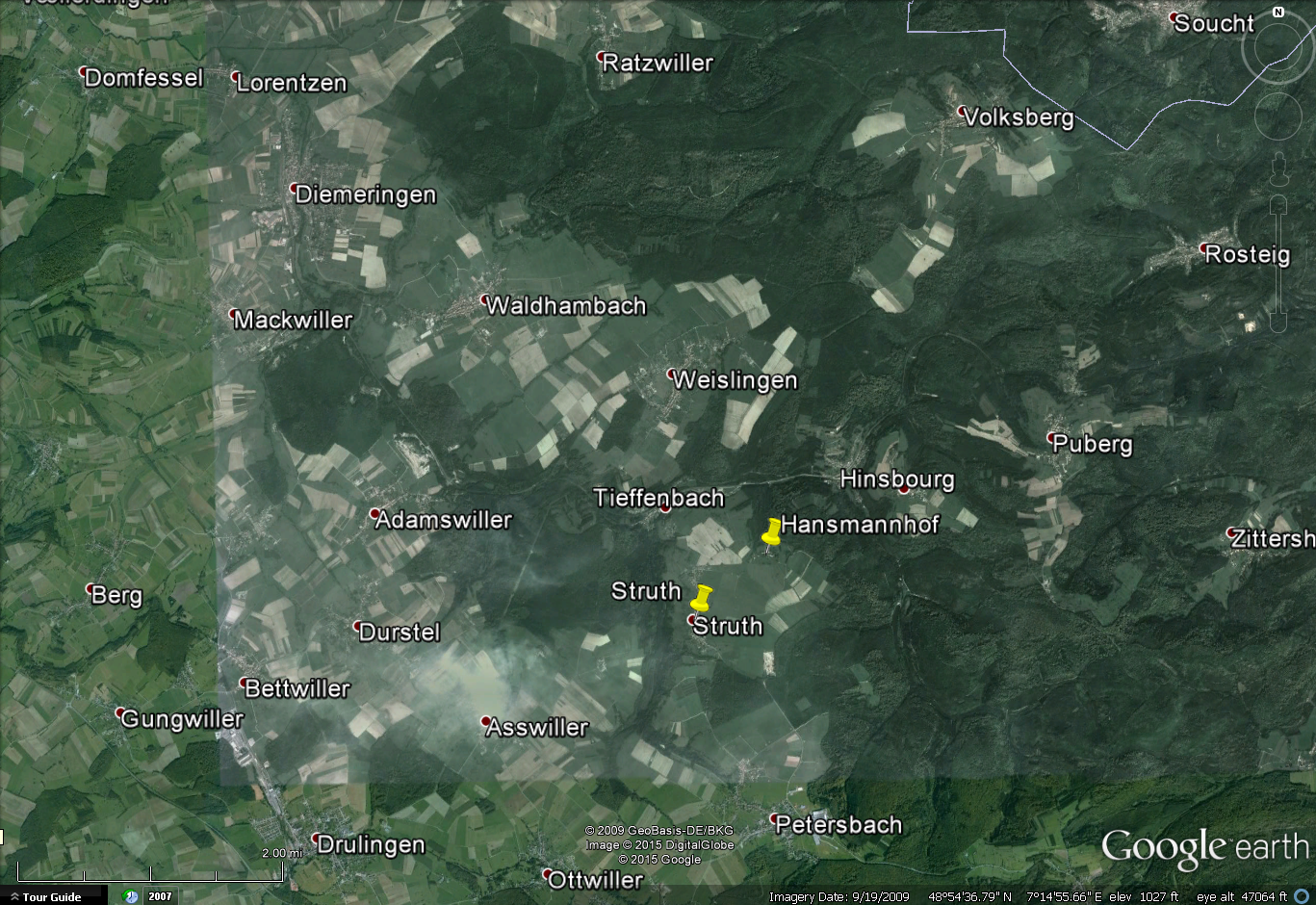
Task: Select the Waldhambach place marker
Action: coord(486,301)
